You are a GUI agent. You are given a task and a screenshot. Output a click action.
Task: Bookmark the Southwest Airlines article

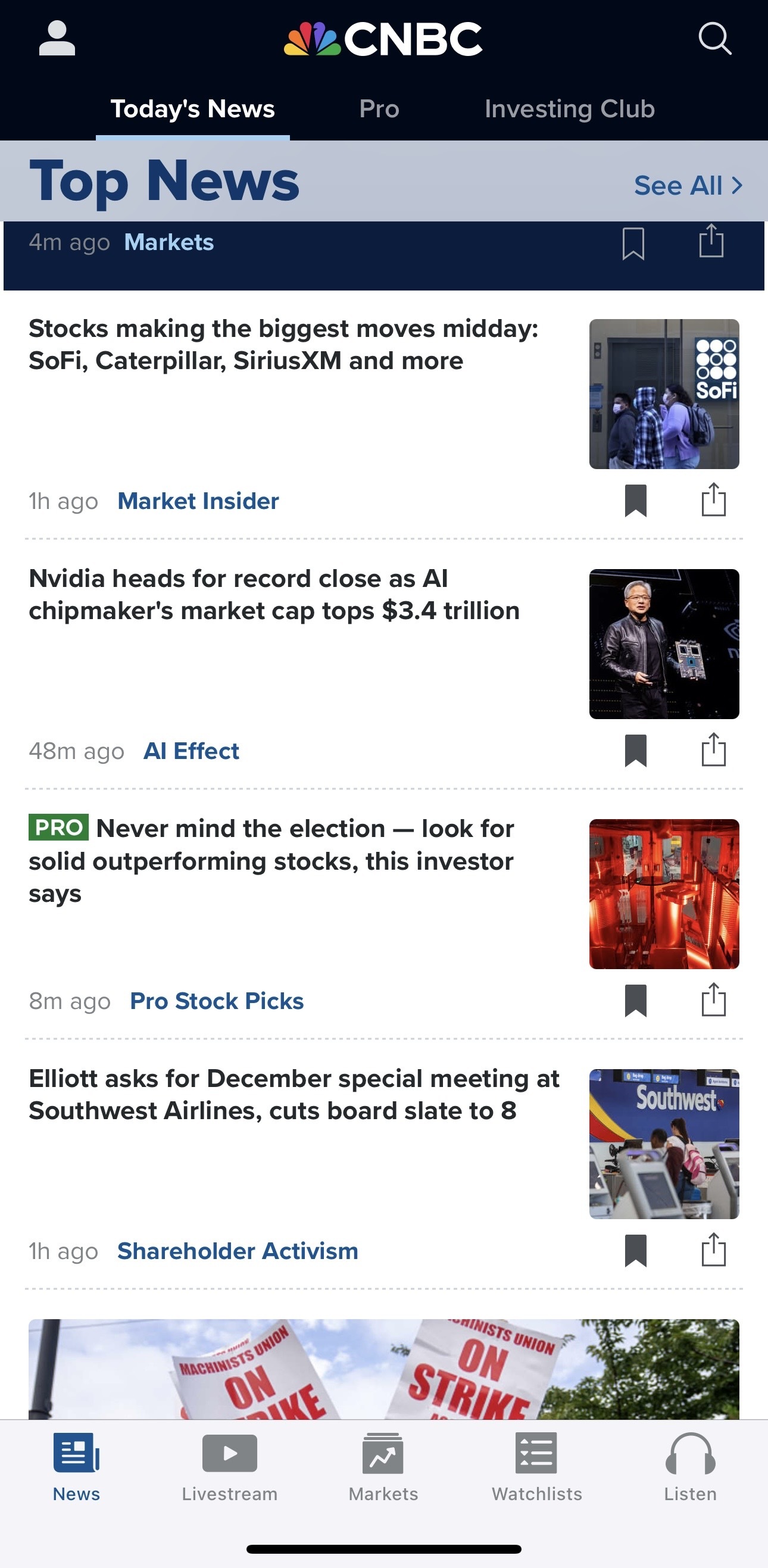635,1251
